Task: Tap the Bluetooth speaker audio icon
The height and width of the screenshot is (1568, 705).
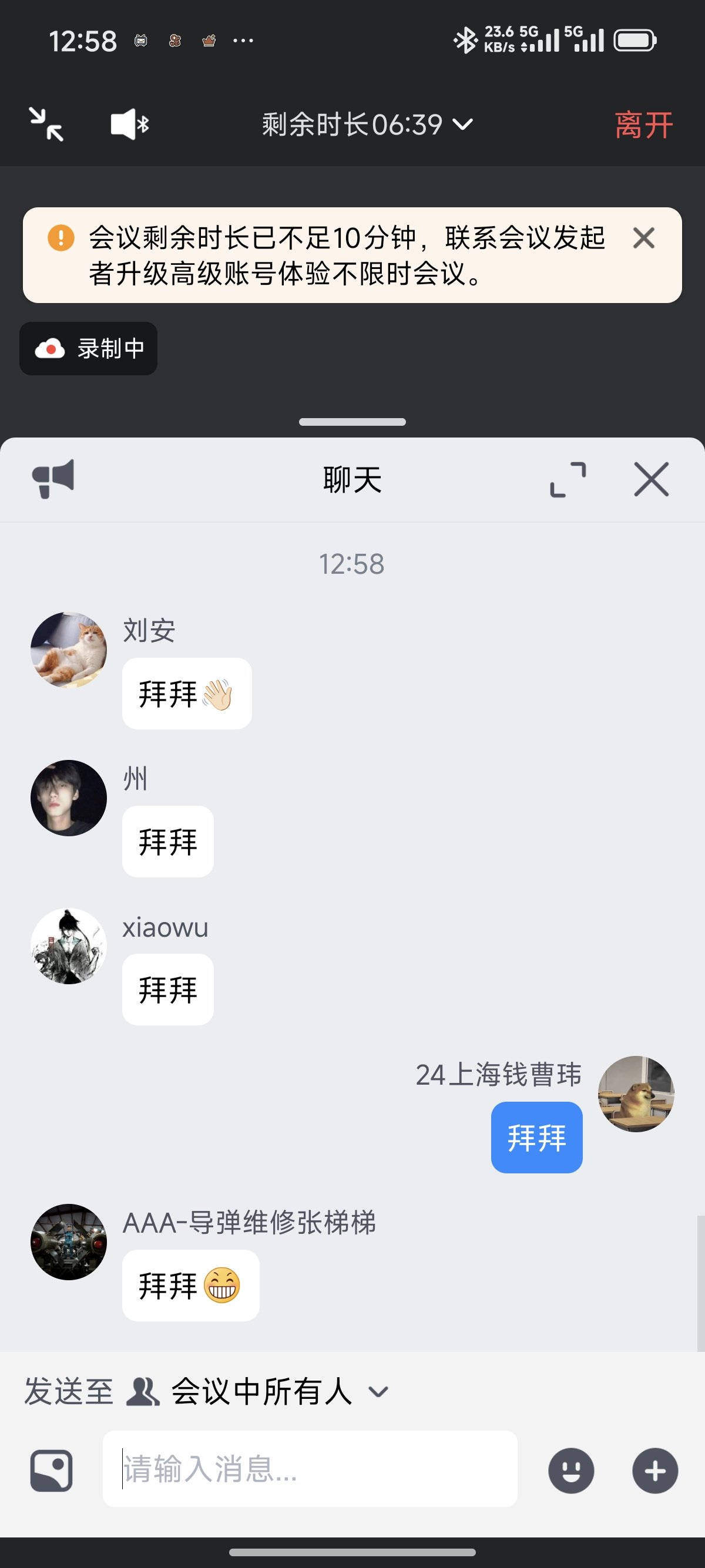Action: [x=130, y=125]
